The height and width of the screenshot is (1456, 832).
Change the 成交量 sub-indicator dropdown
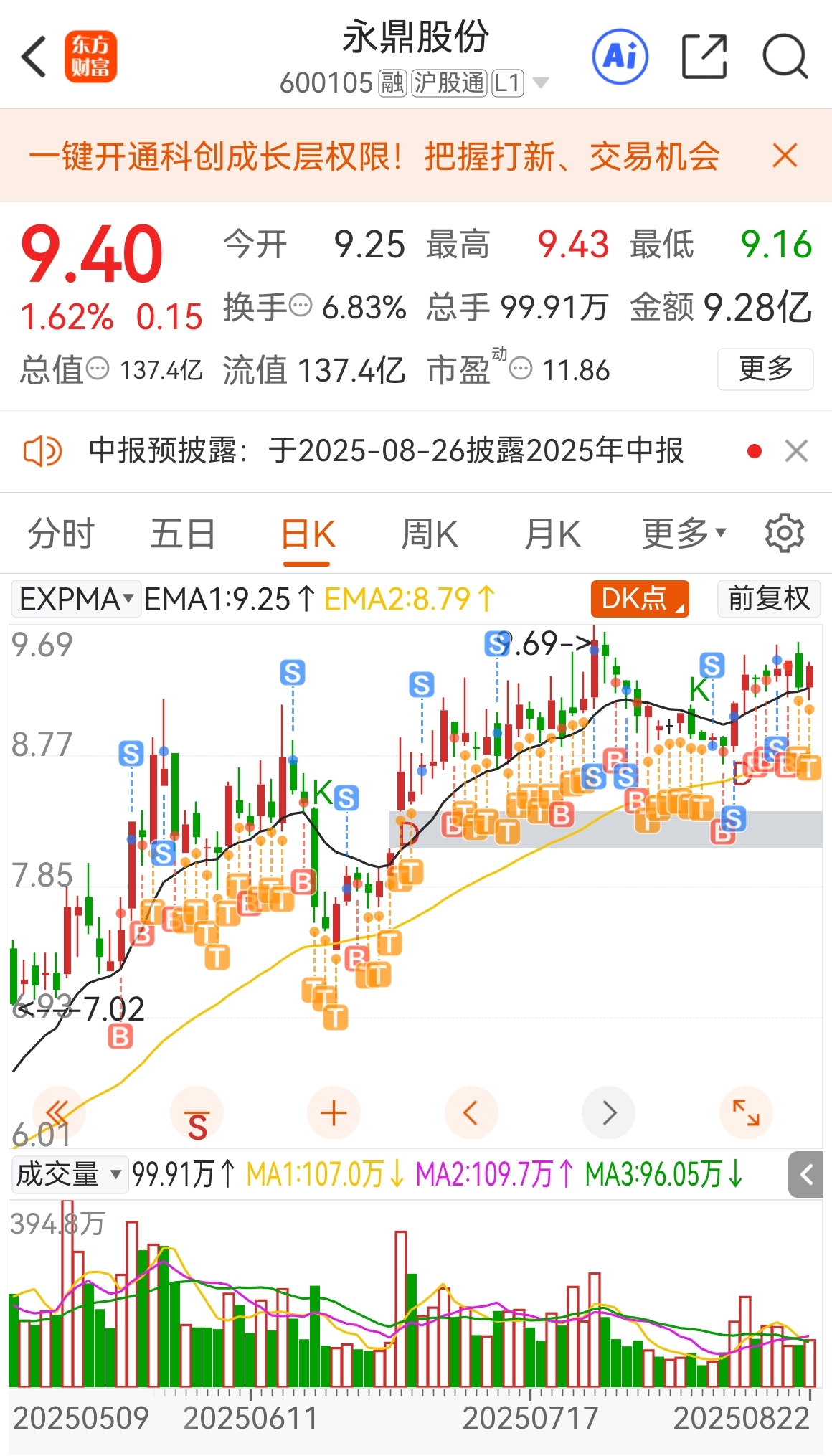coord(69,1175)
